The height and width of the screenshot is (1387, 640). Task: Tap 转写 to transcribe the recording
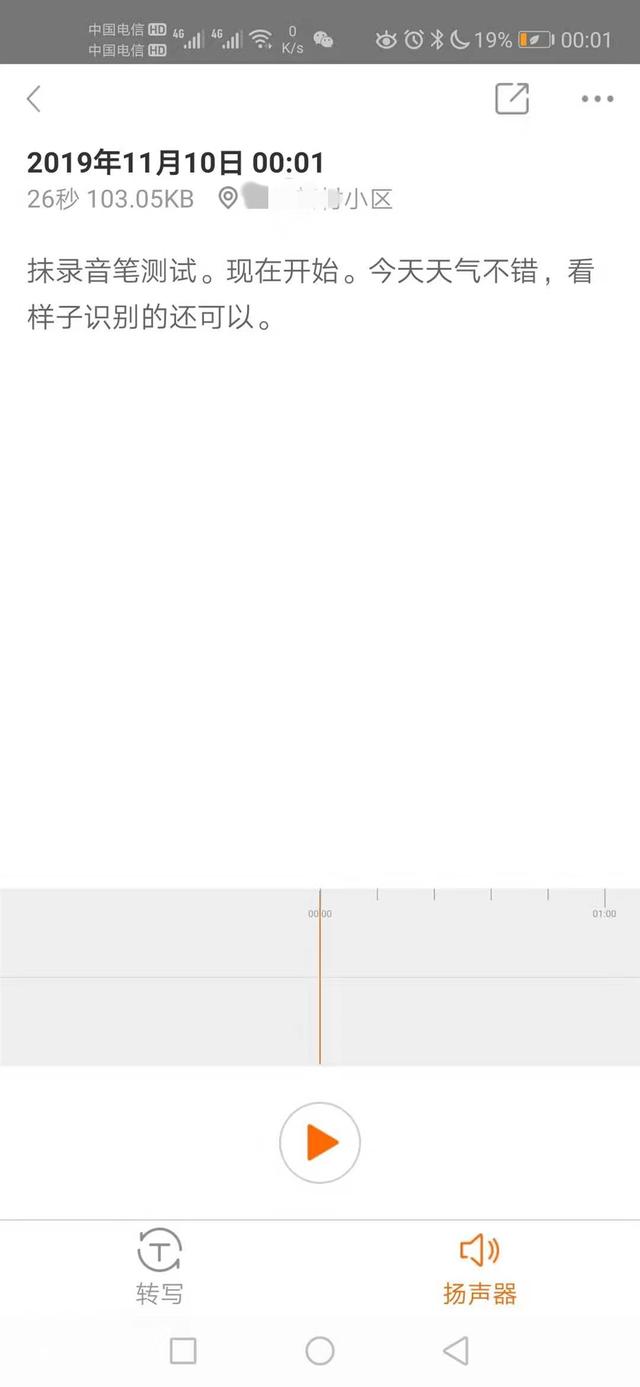[160, 1265]
